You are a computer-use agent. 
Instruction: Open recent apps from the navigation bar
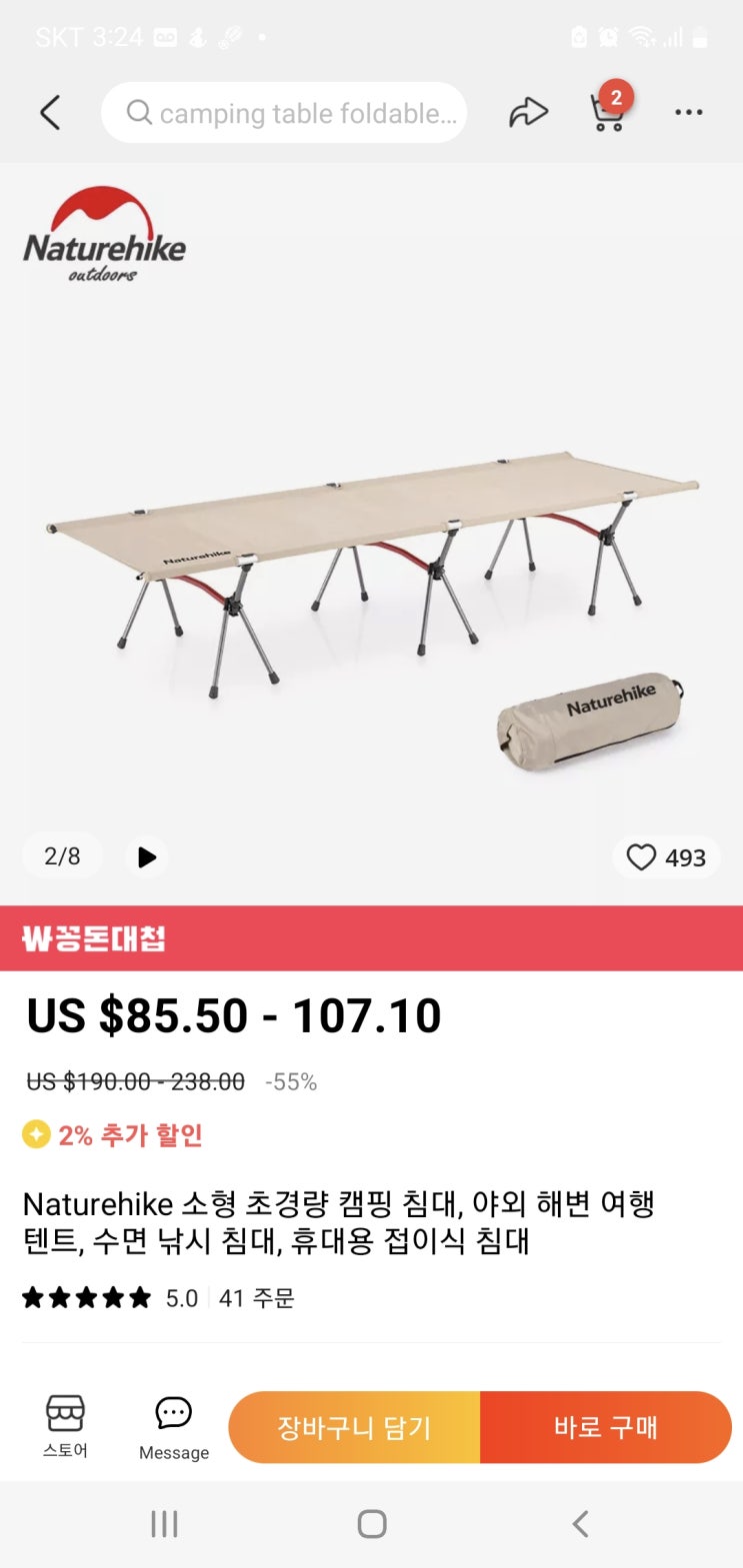[164, 1524]
